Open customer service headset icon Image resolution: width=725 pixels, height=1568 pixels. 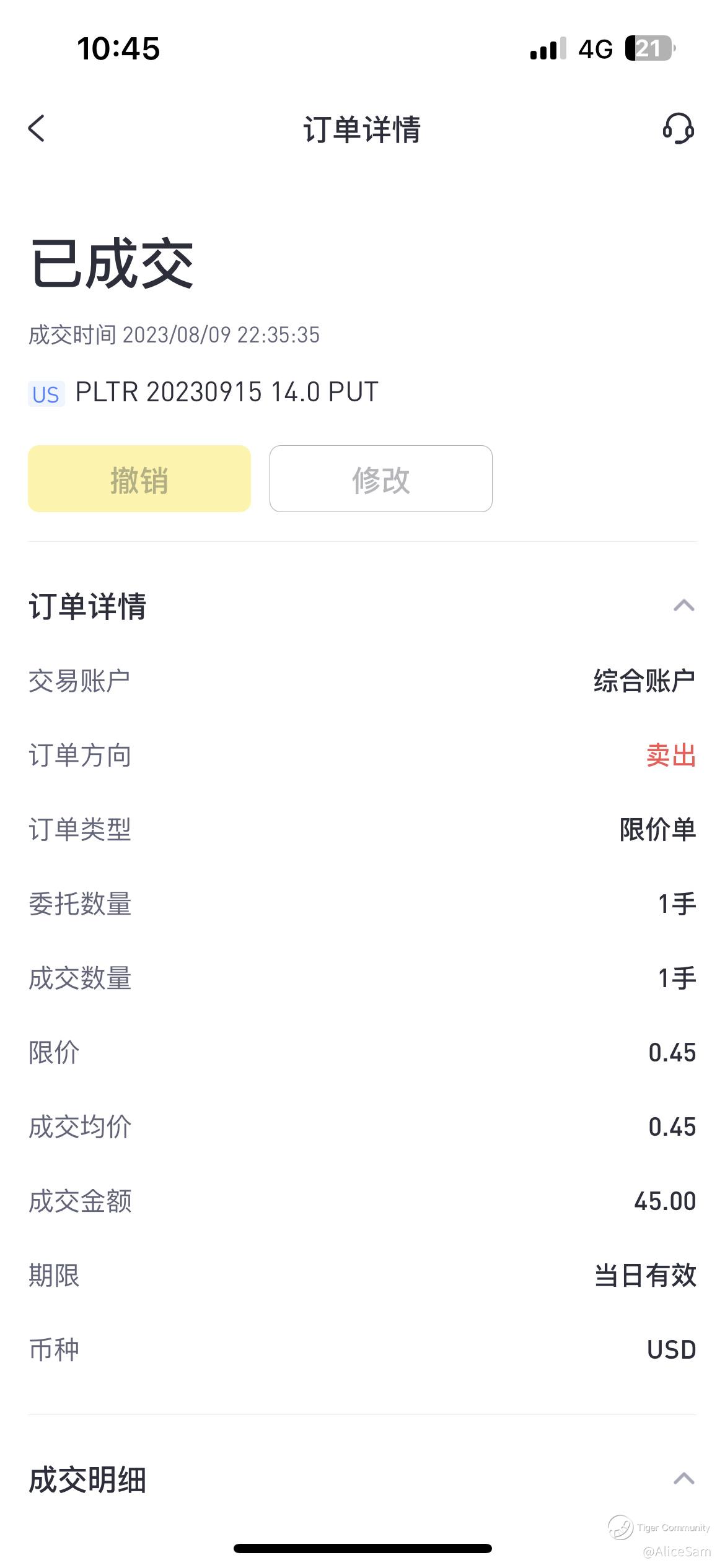pos(678,129)
